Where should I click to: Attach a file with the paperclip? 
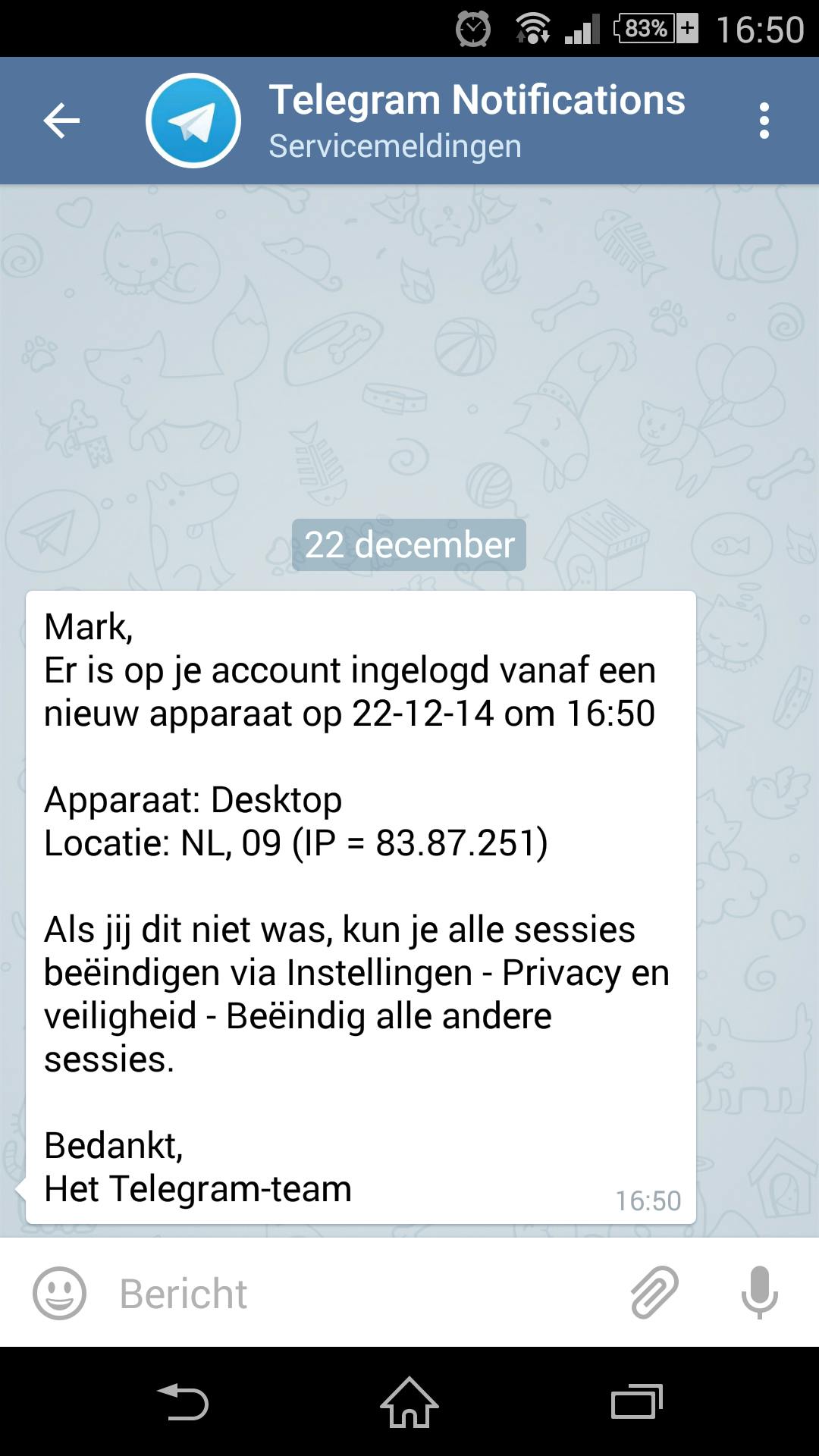[654, 1292]
